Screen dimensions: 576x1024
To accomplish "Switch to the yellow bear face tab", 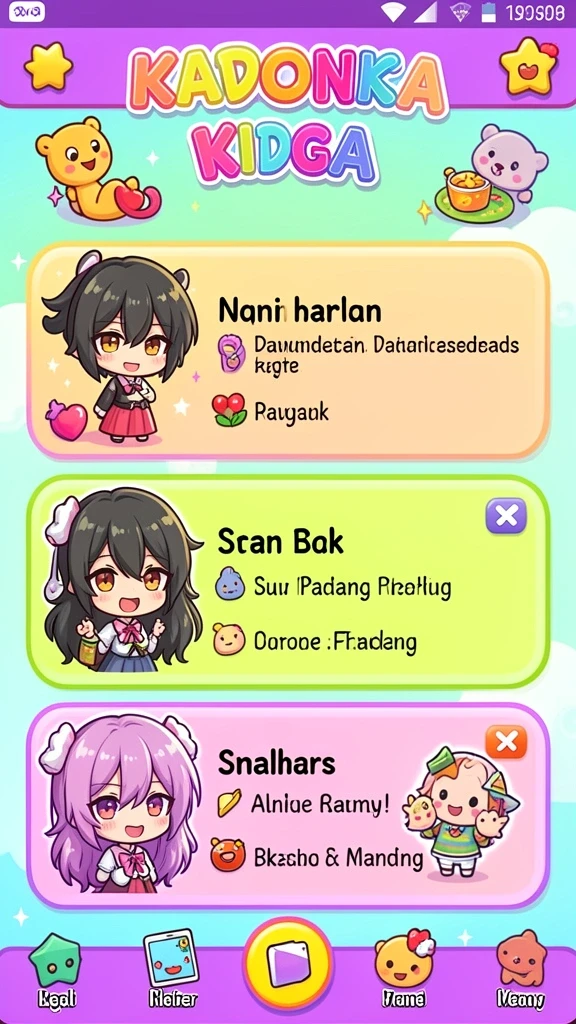I will click(404, 969).
